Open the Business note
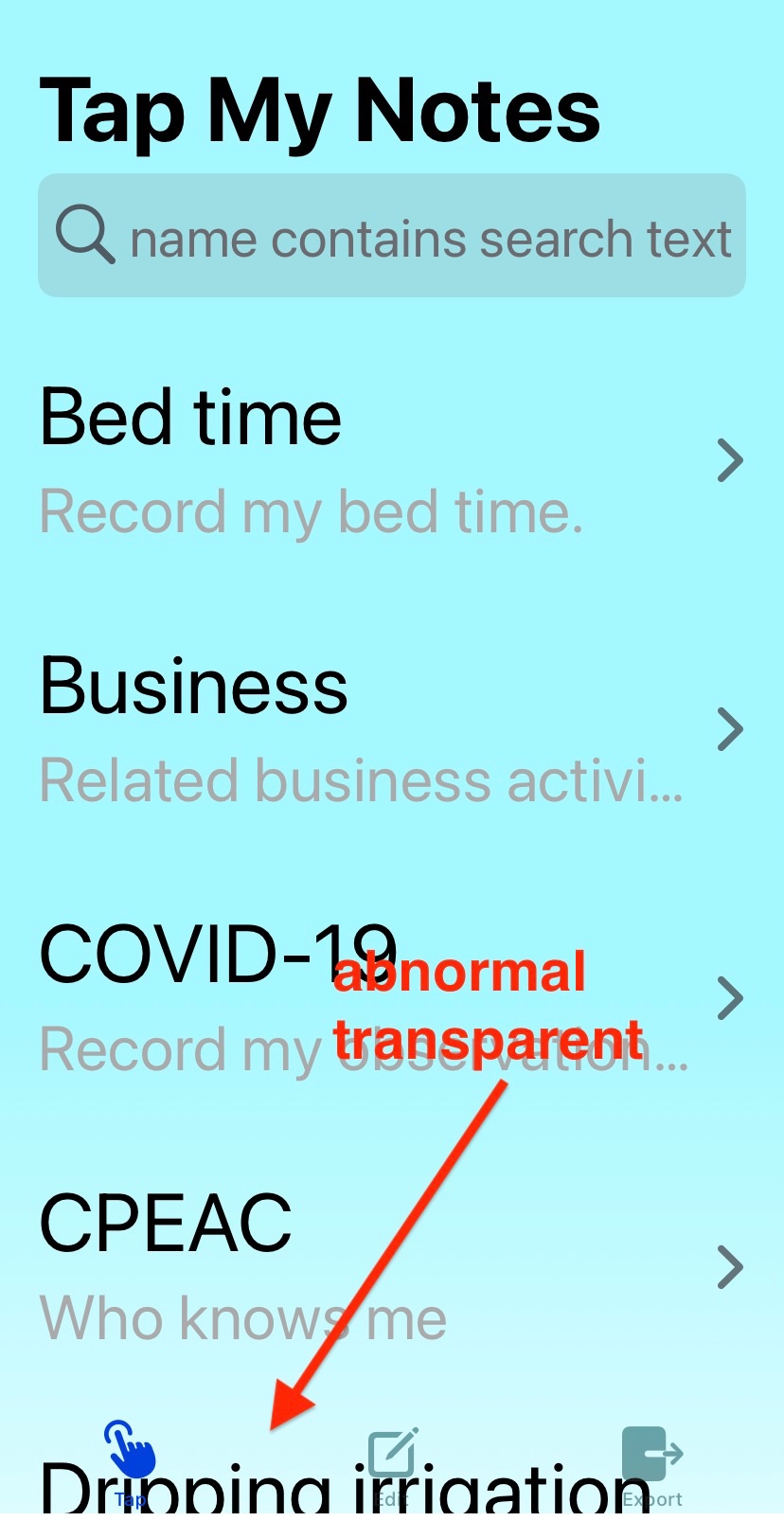784x1539 pixels. click(392, 729)
